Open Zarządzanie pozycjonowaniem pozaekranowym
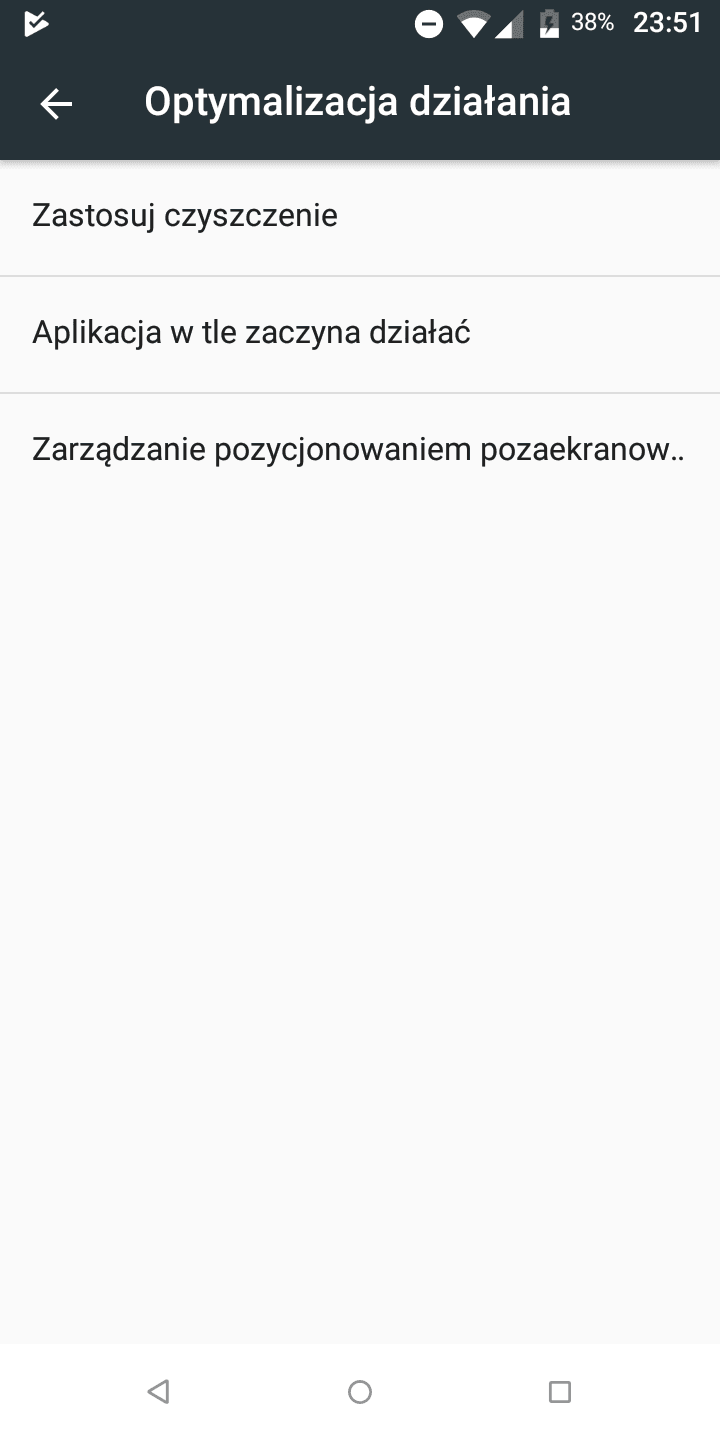This screenshot has height=1440, width=720. 360,451
